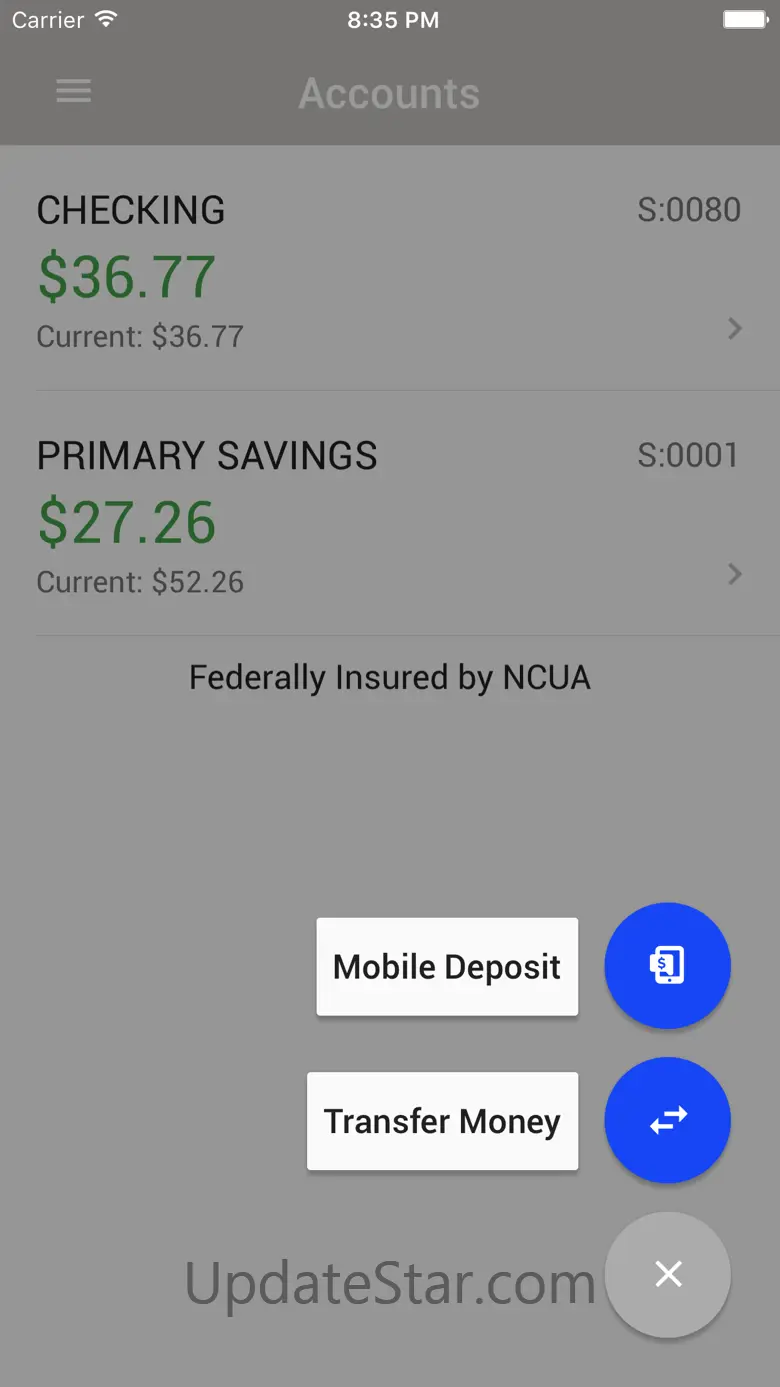Tap the blue transfer arrows icon
780x1387 pixels.
[667, 1121]
